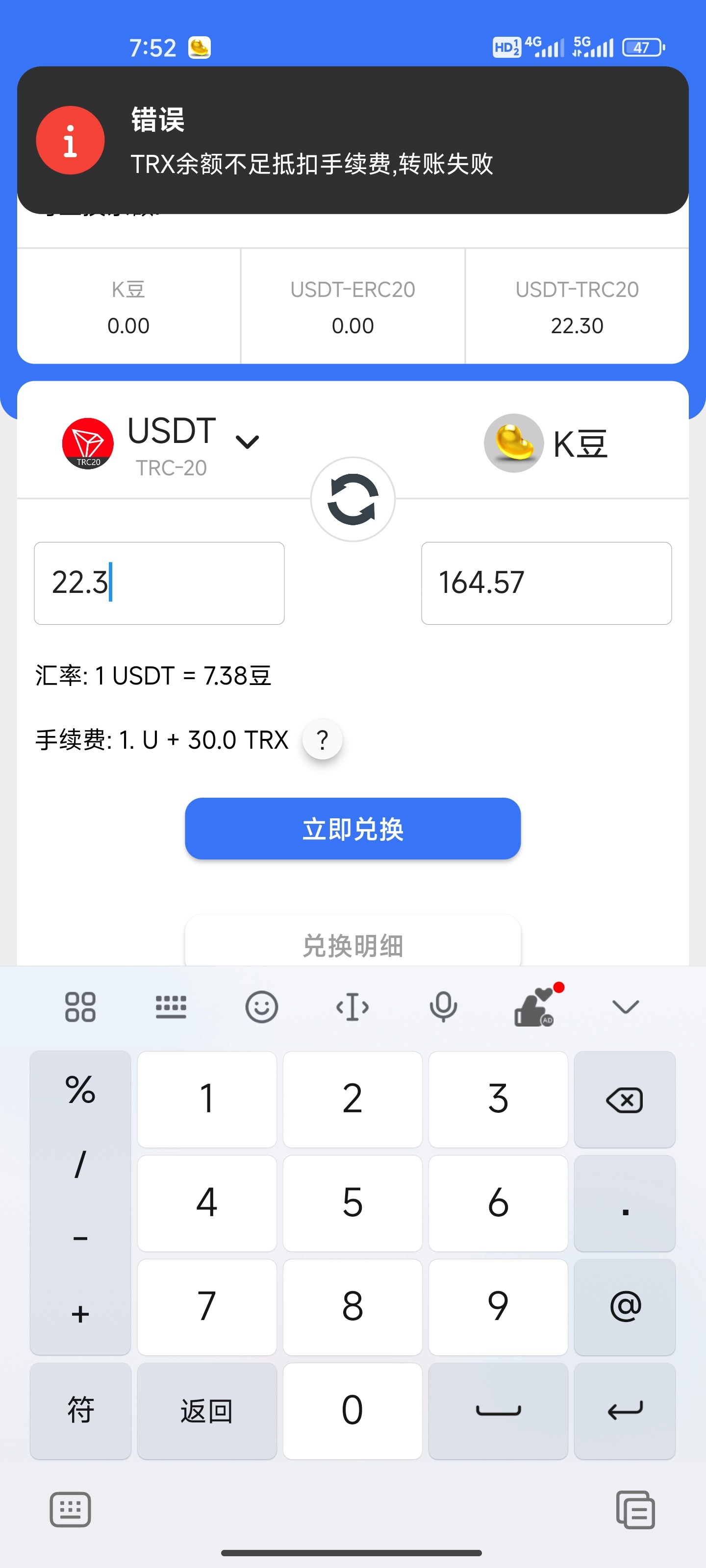Tap the full keyboard icon on the toolbar
This screenshot has height=1568, width=706.
(x=171, y=1007)
